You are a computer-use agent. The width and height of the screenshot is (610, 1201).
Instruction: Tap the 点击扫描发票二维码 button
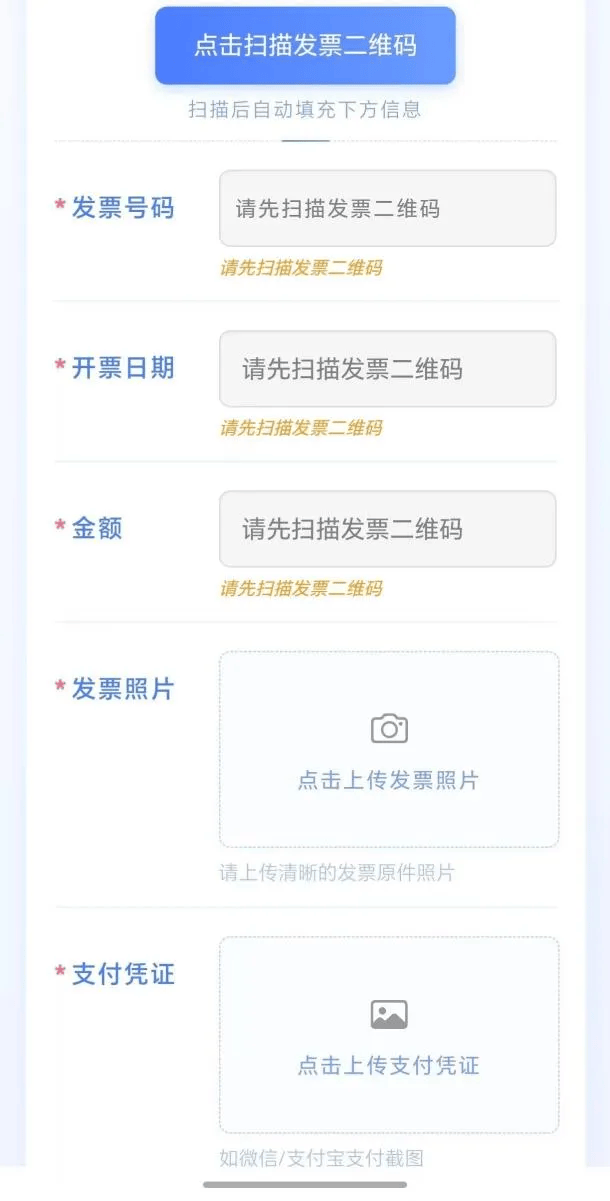click(x=305, y=45)
